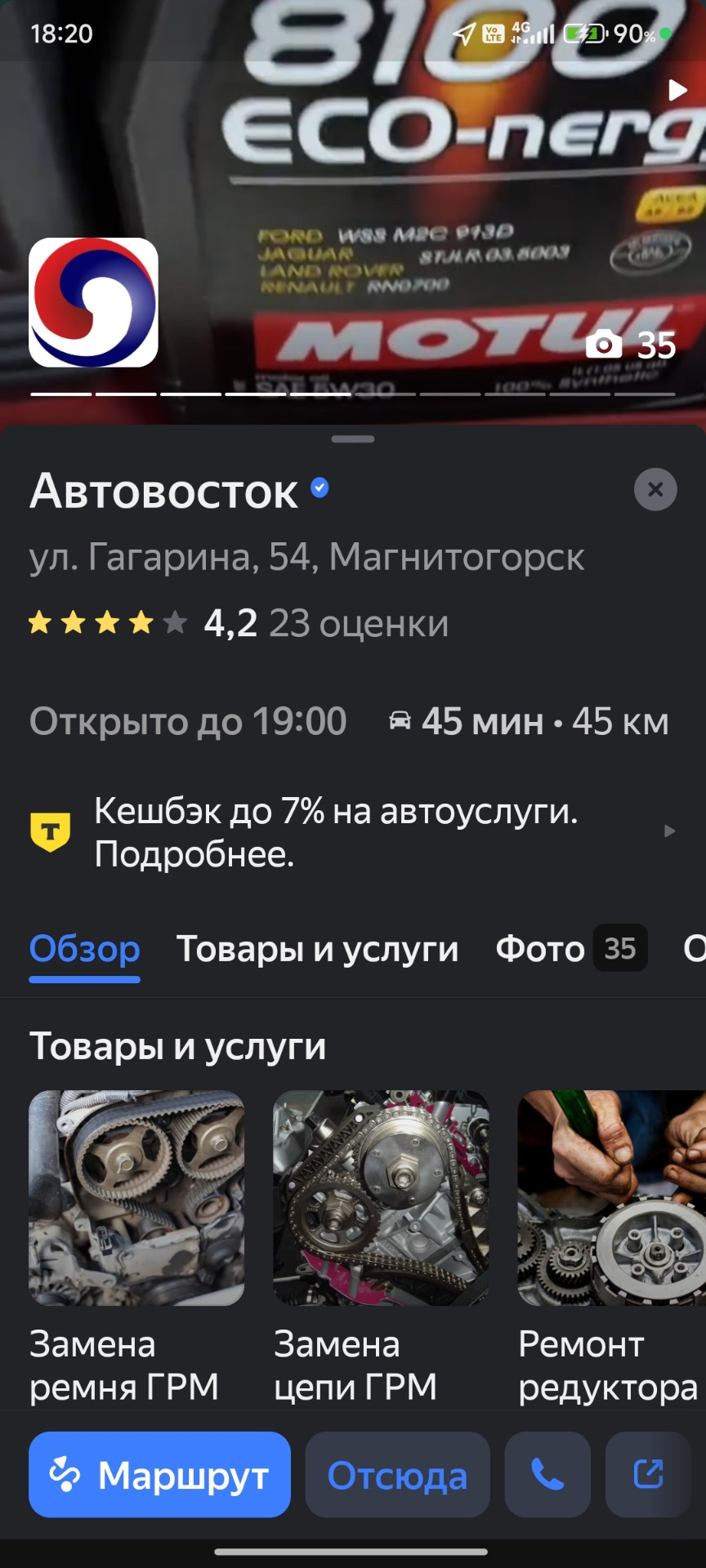Screen dimensions: 706x1568
Task: Select the Обзор tab
Action: 85,949
